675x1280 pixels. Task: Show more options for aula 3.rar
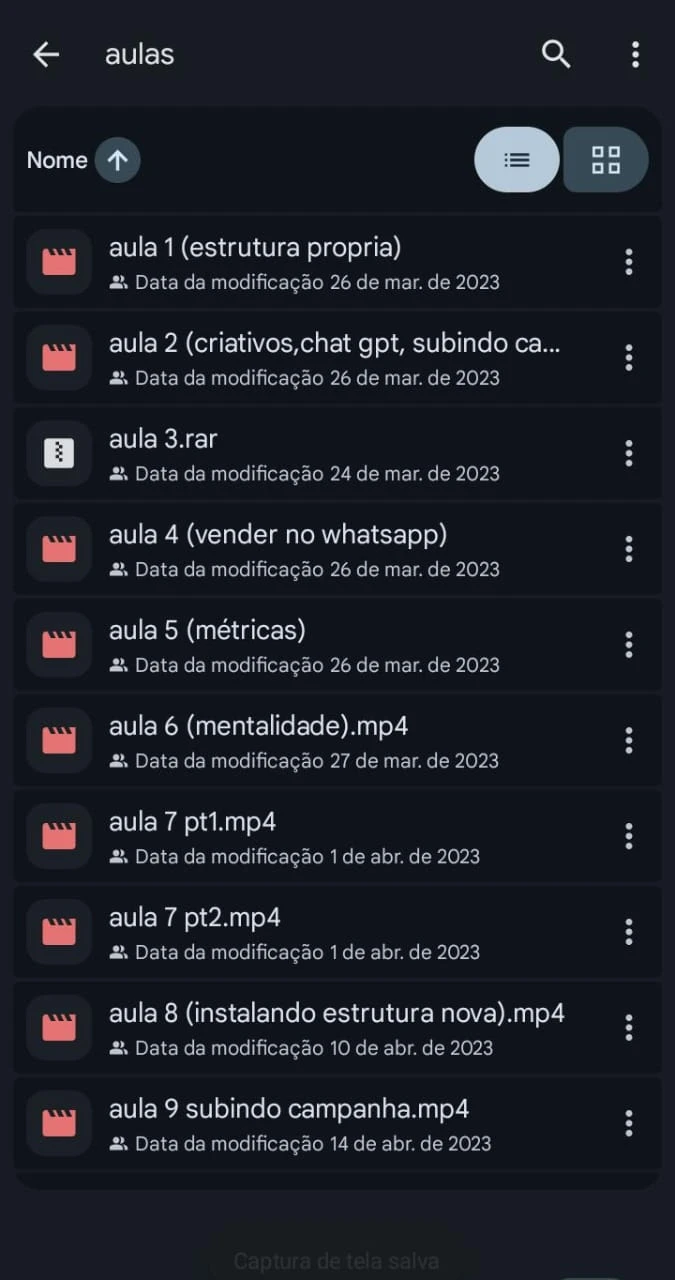coord(628,453)
